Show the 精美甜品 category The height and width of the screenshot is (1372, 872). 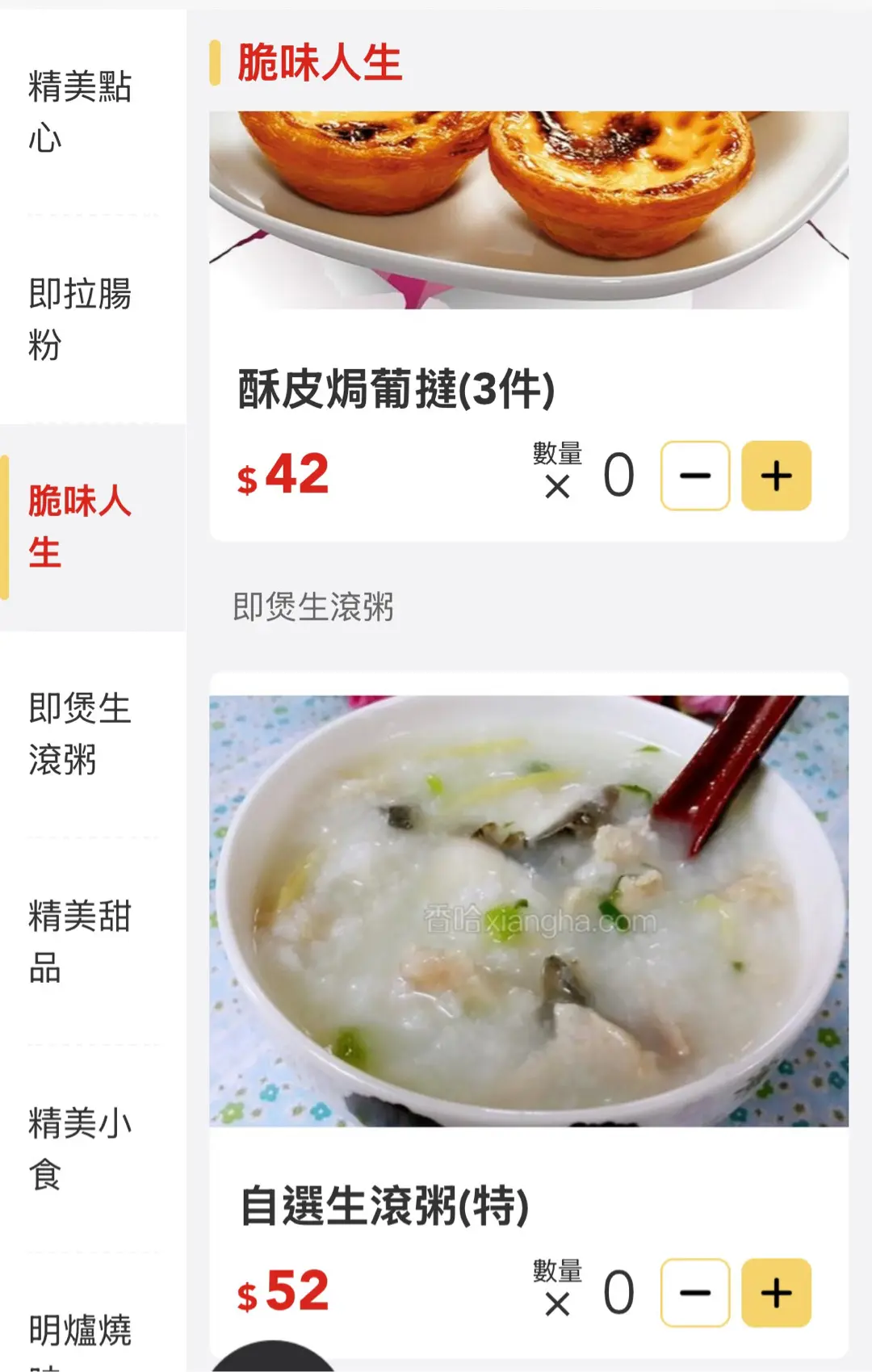81,941
